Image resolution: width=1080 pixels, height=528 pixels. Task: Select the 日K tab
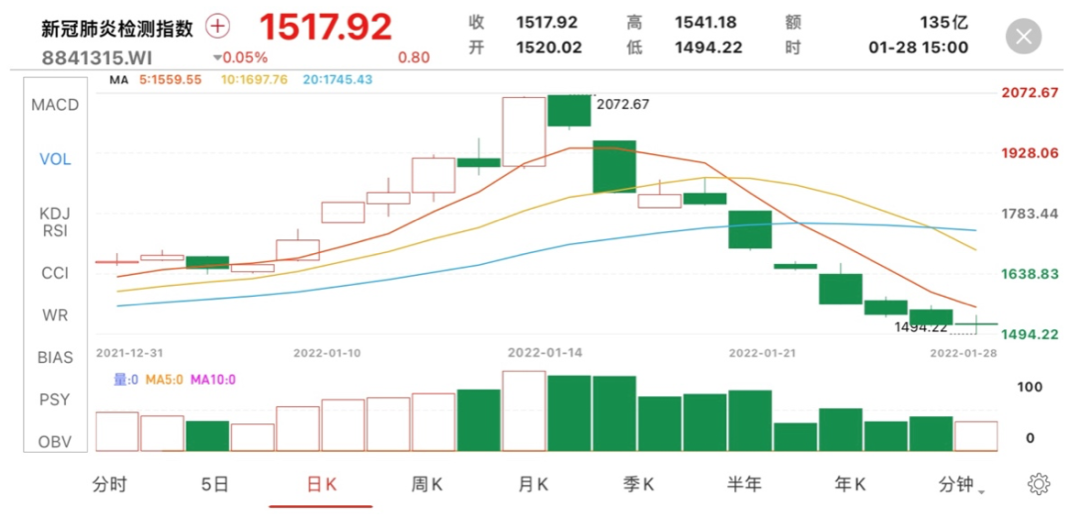tap(321, 485)
